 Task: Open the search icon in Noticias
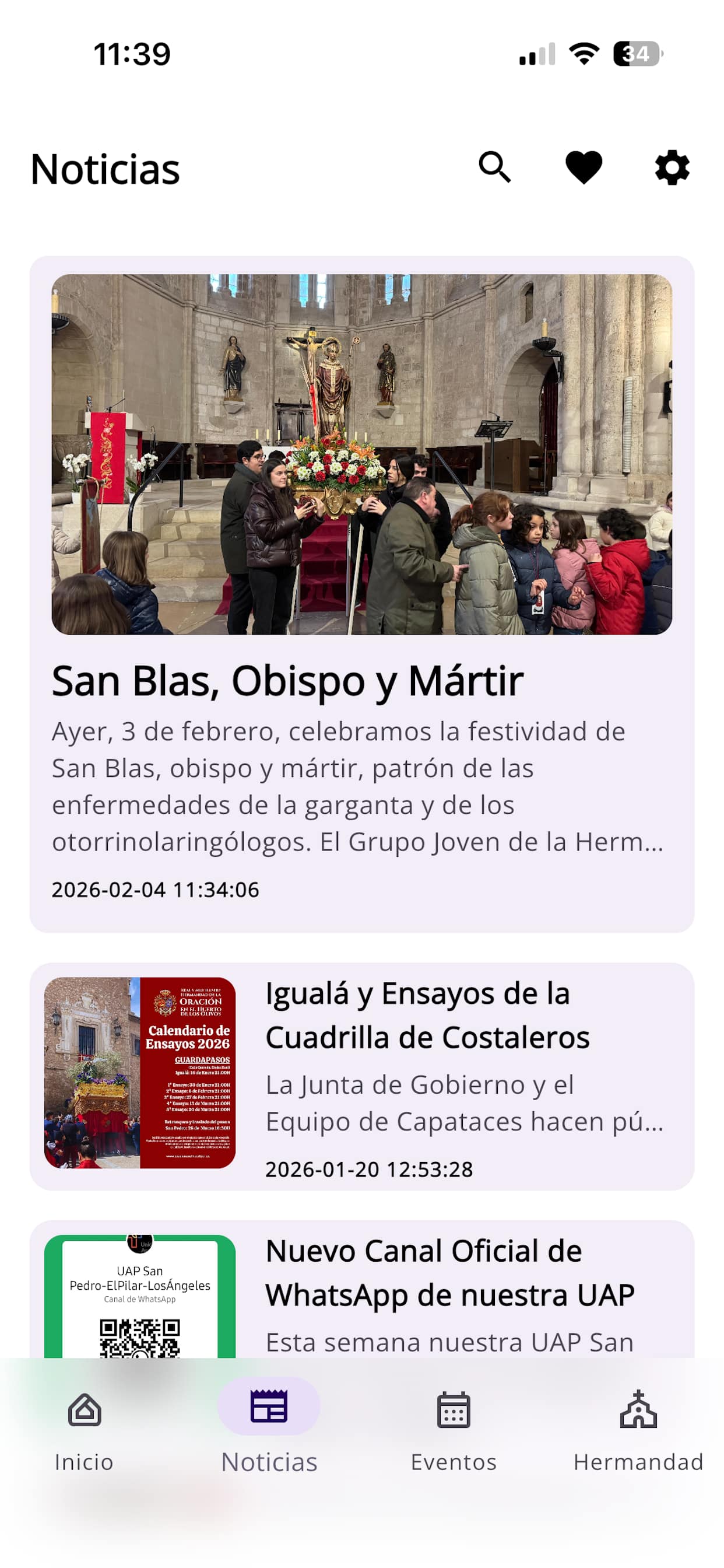(494, 167)
